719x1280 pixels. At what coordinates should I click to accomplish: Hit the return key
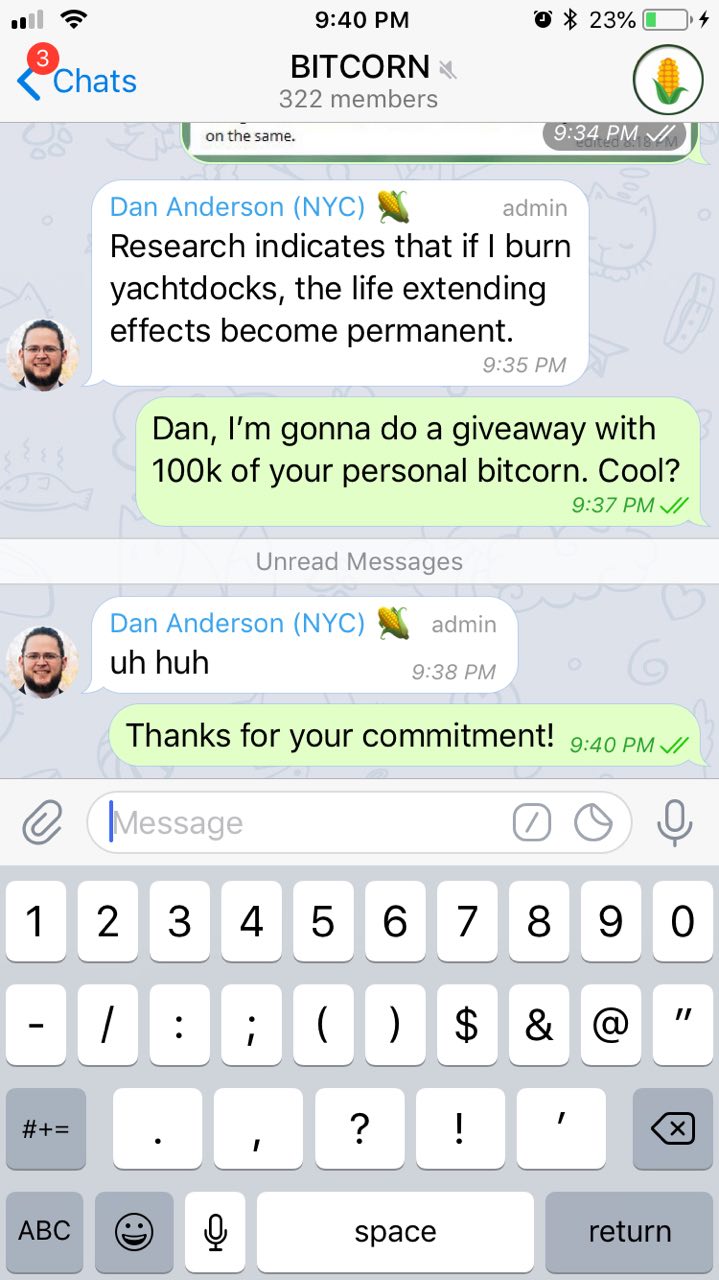629,1230
